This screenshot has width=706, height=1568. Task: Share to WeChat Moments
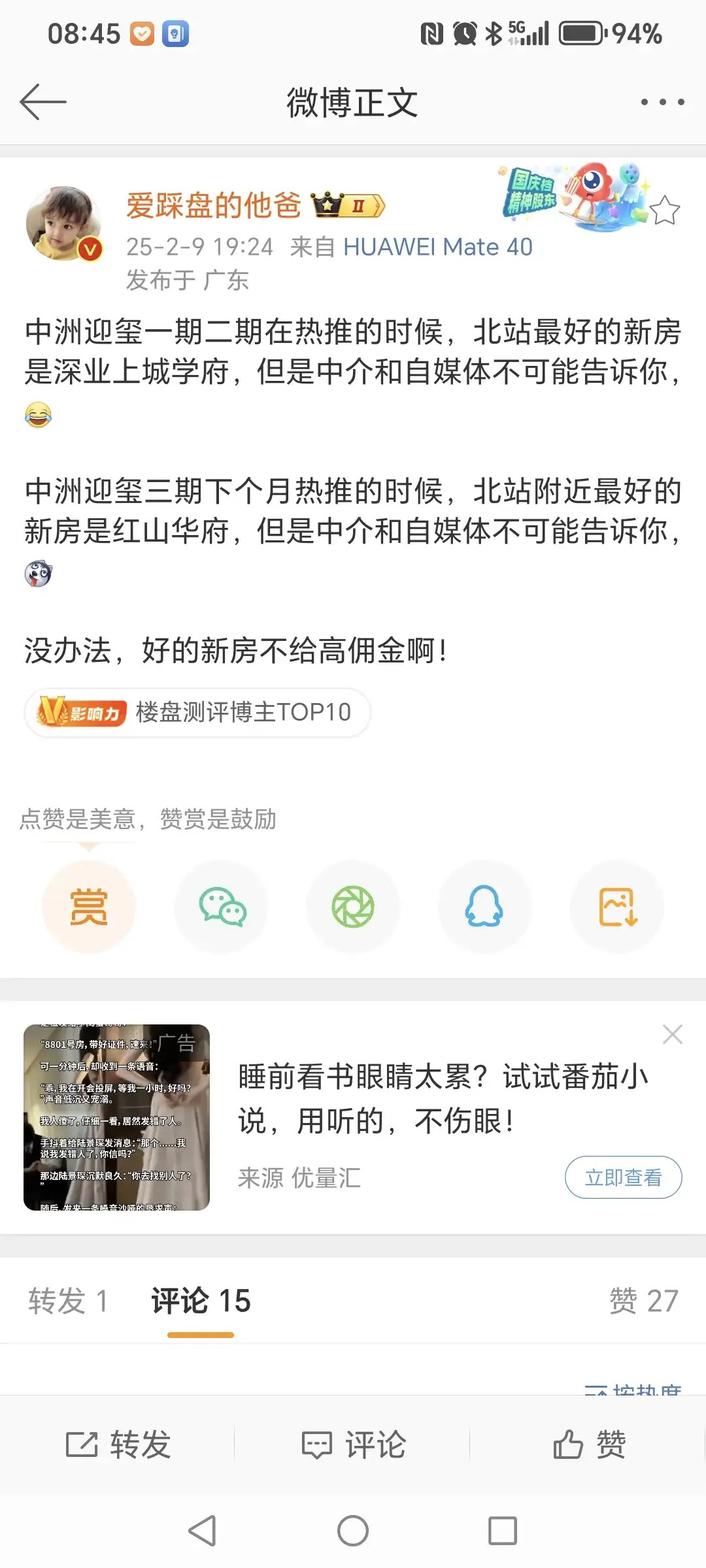[x=353, y=907]
